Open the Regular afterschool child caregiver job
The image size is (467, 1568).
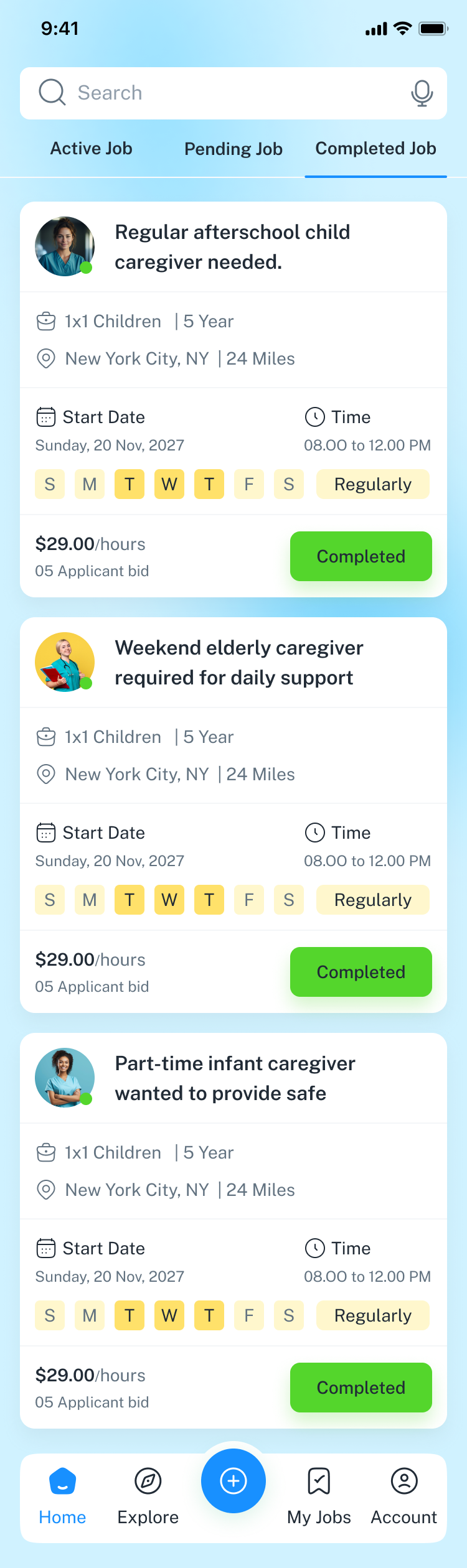tap(232, 247)
